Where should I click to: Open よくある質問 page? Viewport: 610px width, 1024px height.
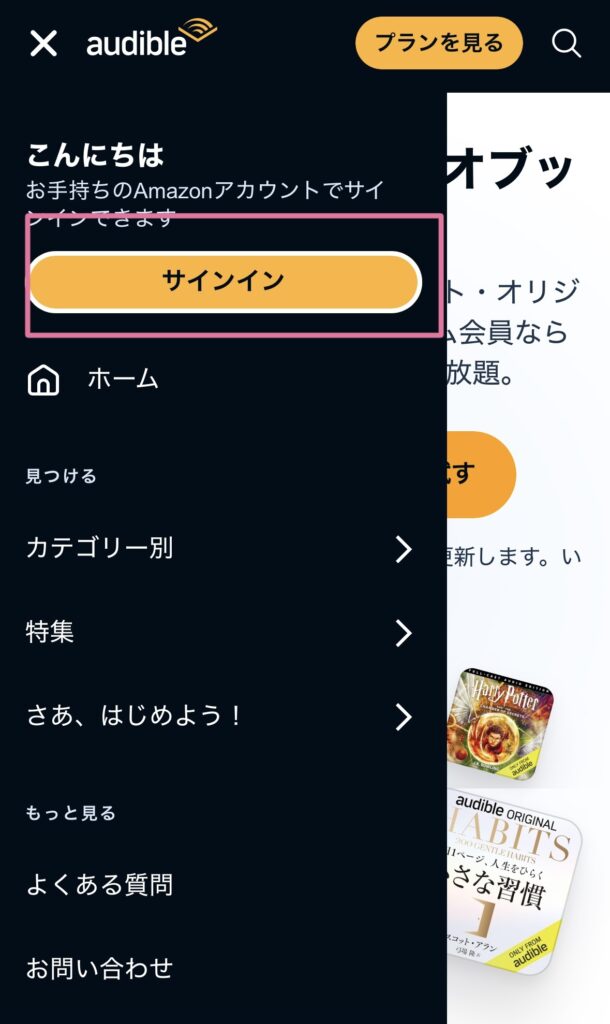point(99,885)
